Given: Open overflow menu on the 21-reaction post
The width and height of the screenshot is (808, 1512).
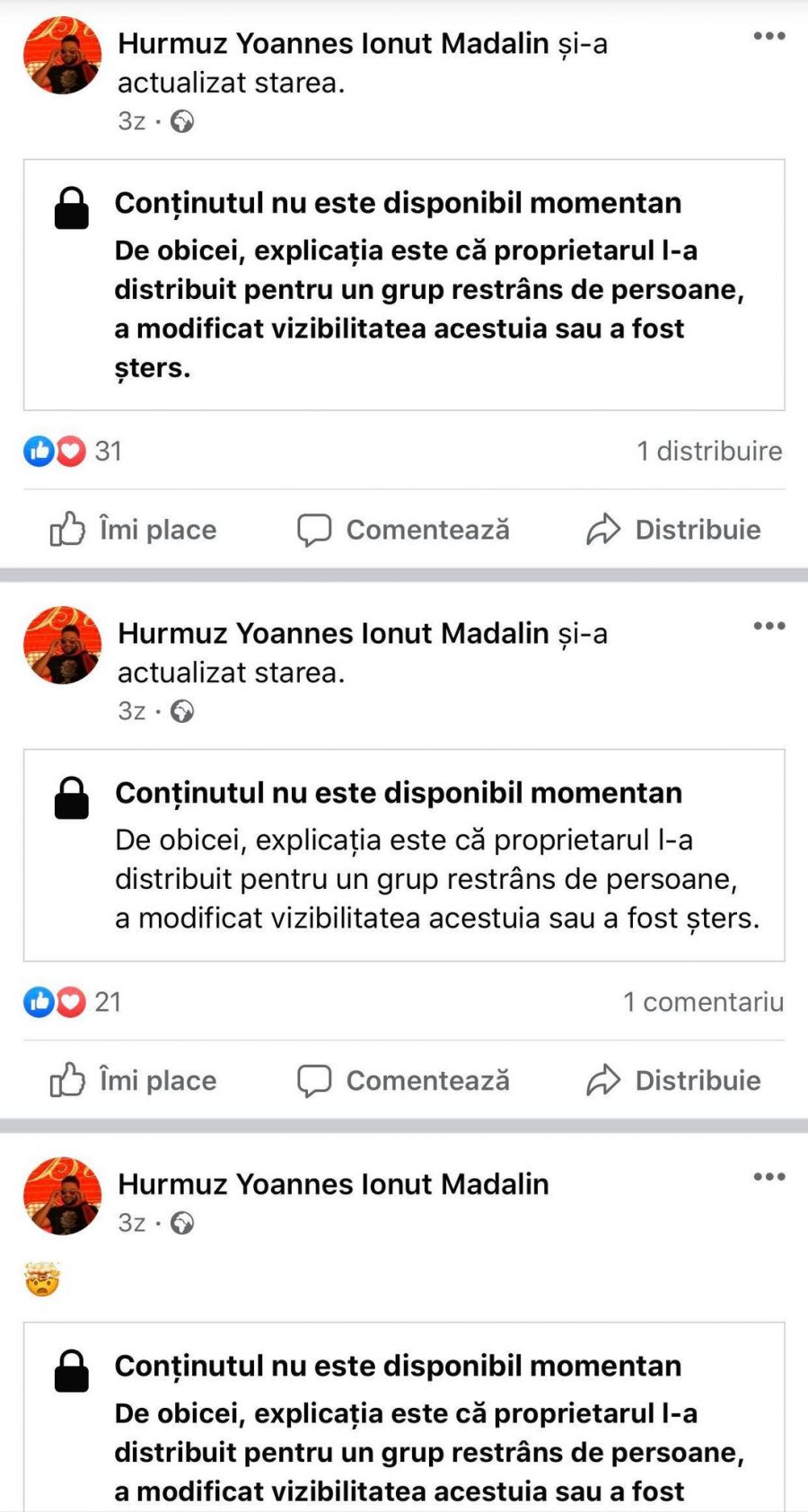Looking at the screenshot, I should click(769, 626).
